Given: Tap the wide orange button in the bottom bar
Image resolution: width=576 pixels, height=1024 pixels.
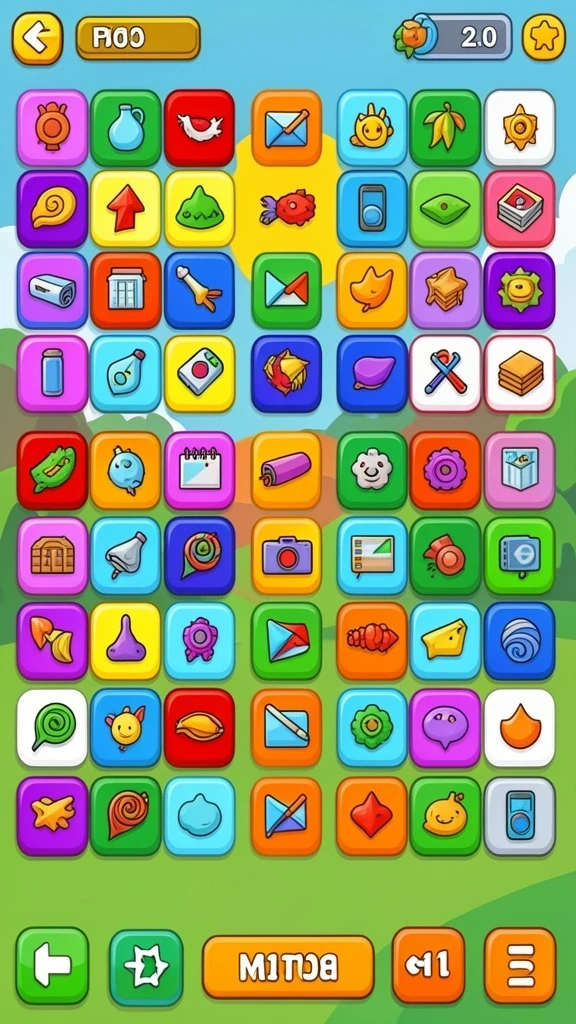Looking at the screenshot, I should [x=288, y=967].
